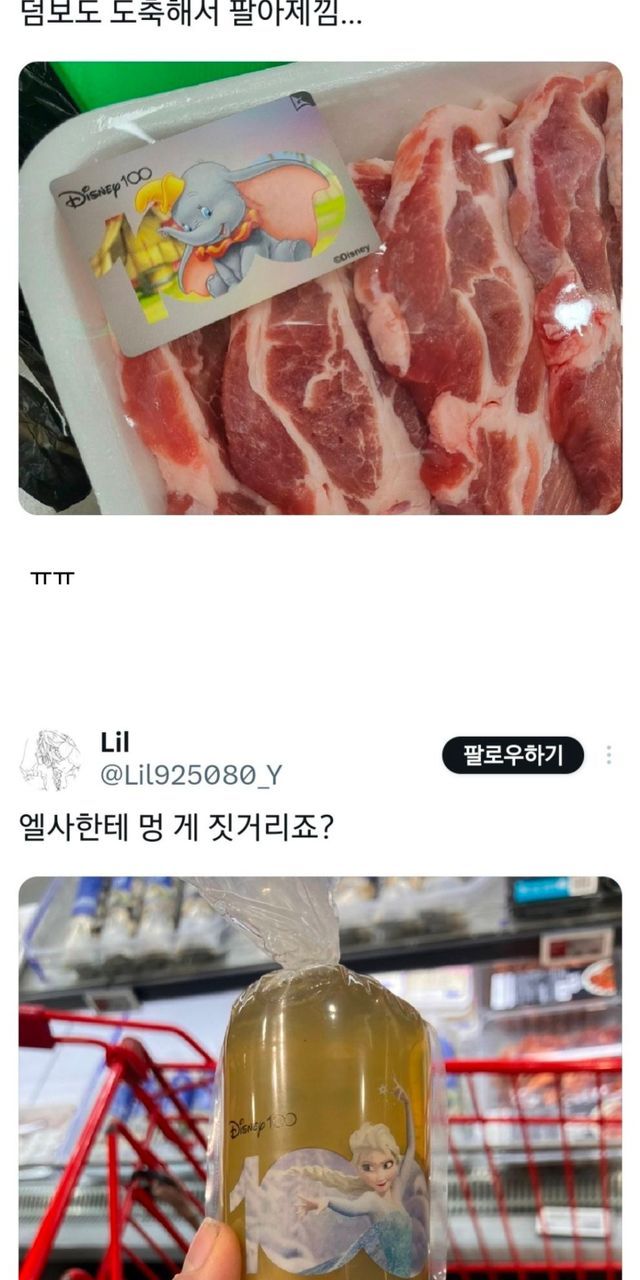This screenshot has width=640, height=1280.
Task: Open Lil's profile avatar
Action: (49, 759)
